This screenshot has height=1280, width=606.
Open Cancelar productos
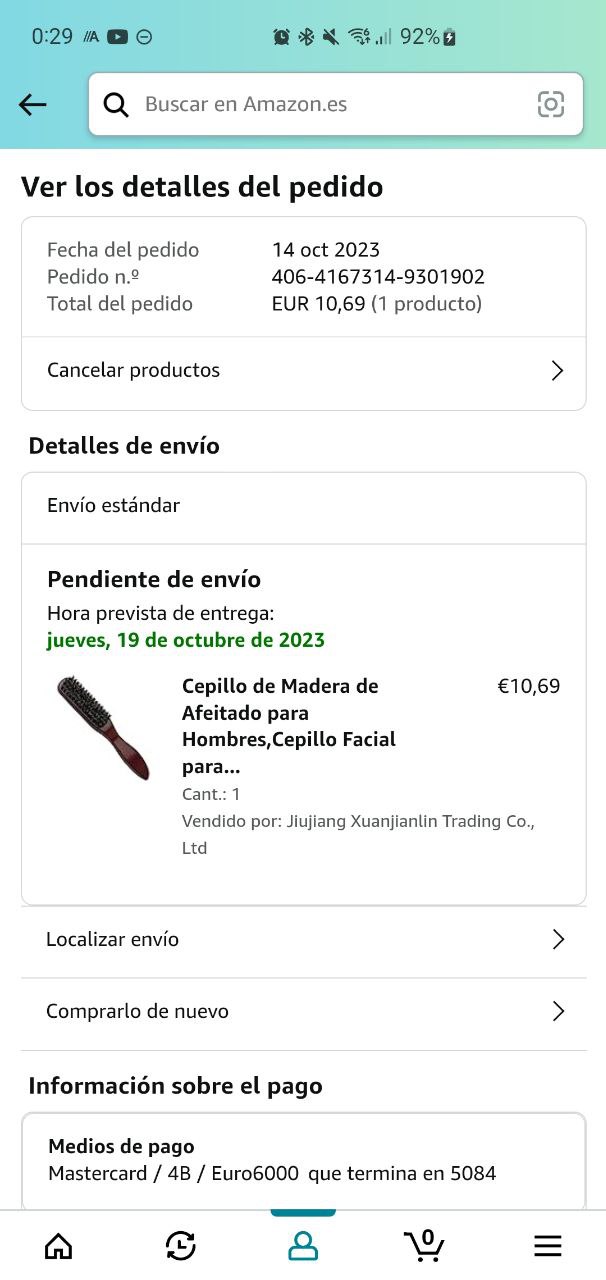[x=303, y=371]
